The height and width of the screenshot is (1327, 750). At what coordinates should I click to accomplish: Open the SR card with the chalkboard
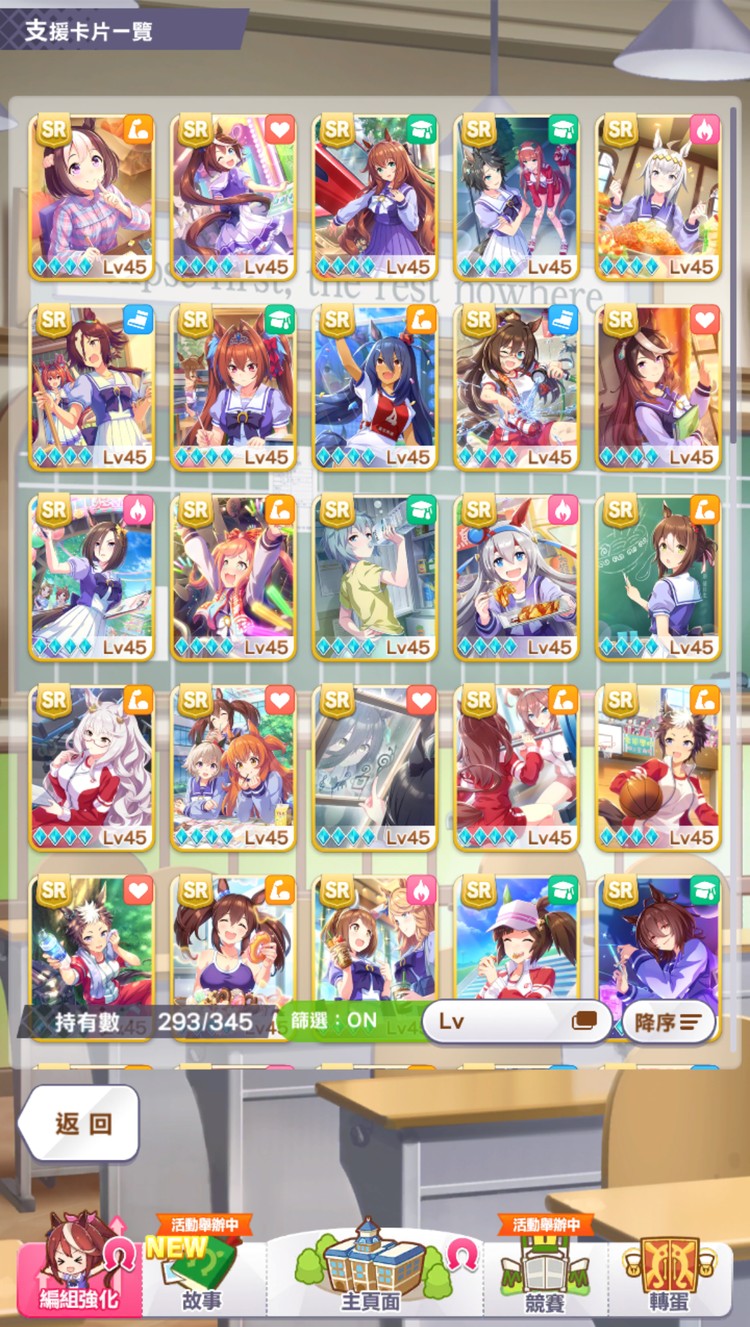[658, 576]
